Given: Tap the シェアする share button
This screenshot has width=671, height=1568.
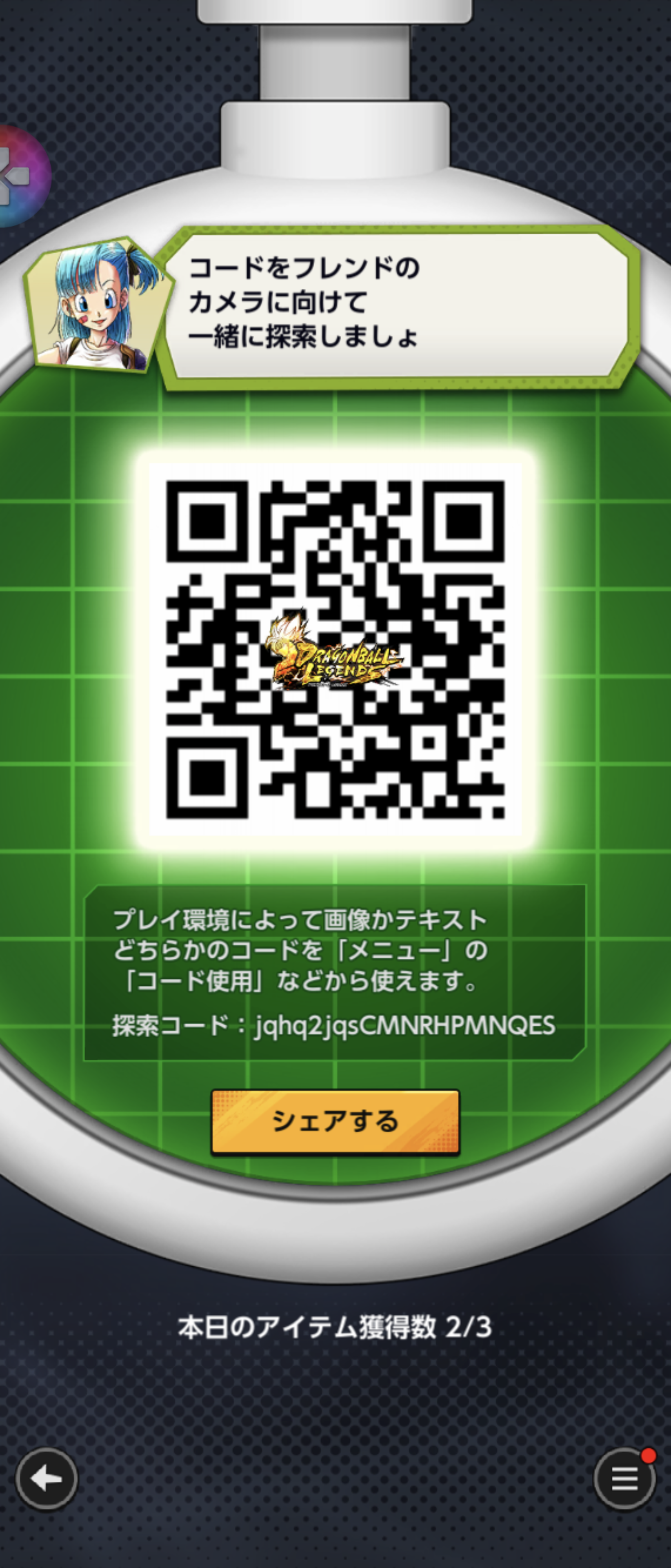Looking at the screenshot, I should coord(335,1121).
